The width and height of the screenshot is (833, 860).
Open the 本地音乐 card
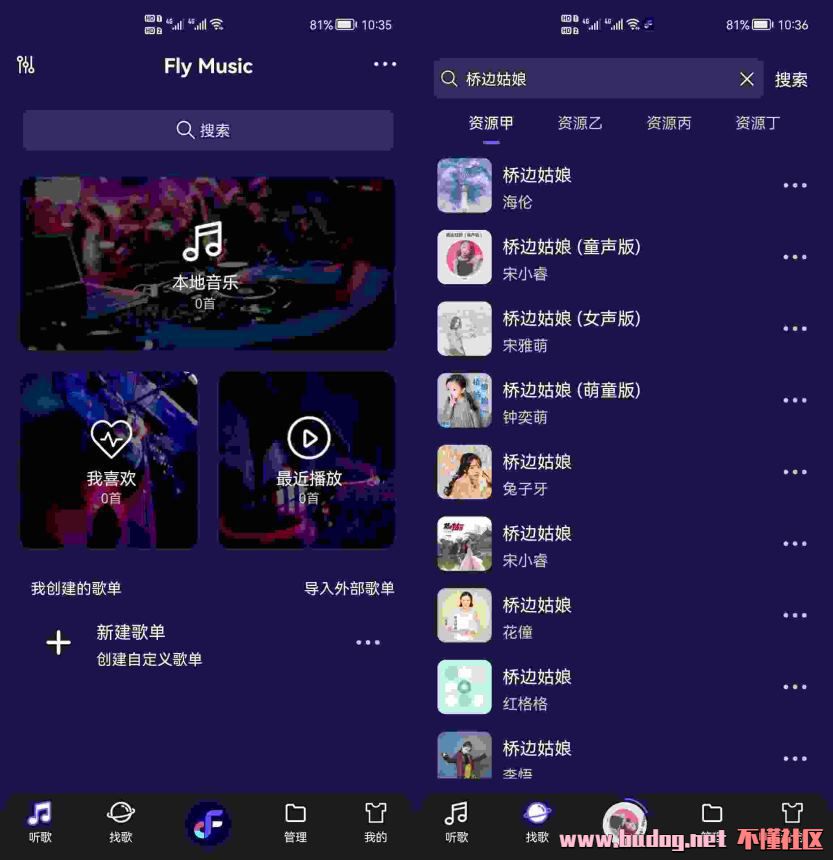[207, 264]
